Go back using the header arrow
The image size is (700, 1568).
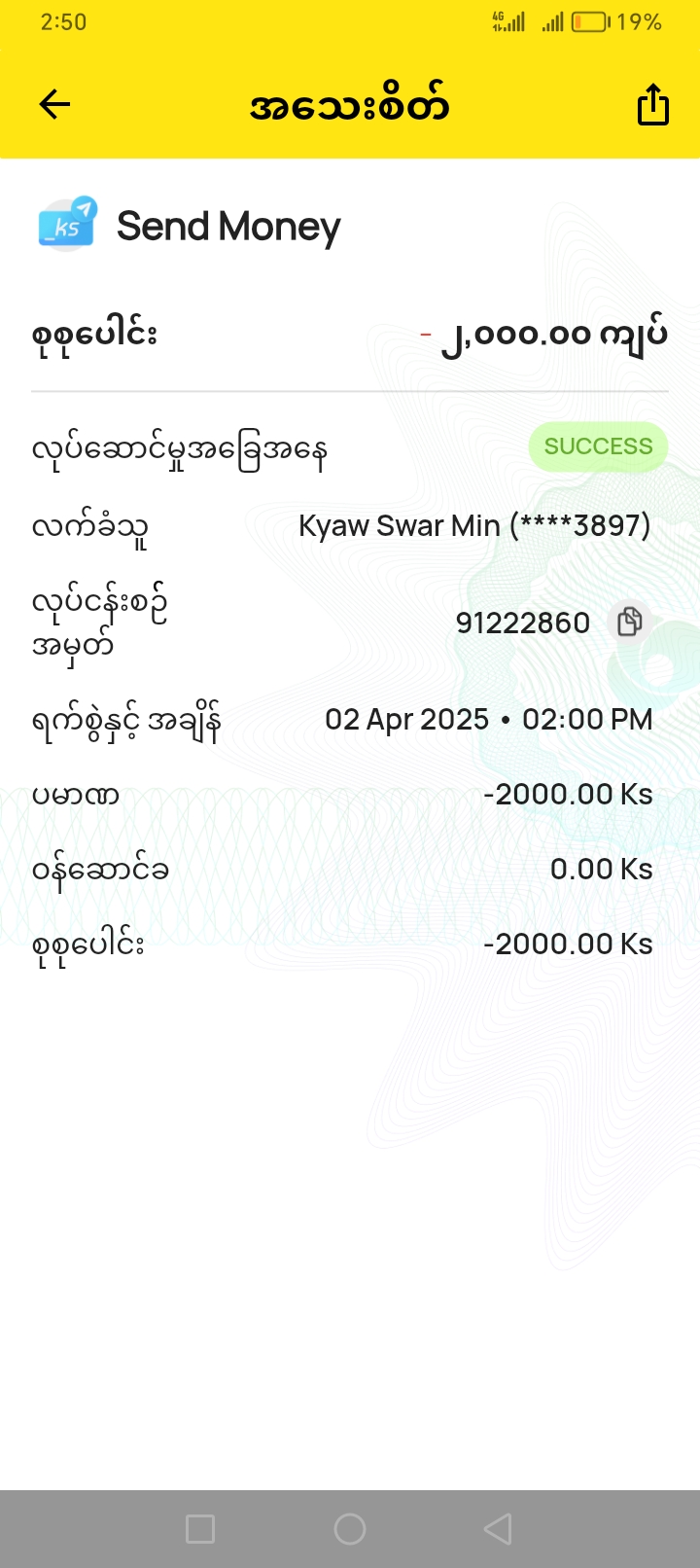tap(54, 104)
